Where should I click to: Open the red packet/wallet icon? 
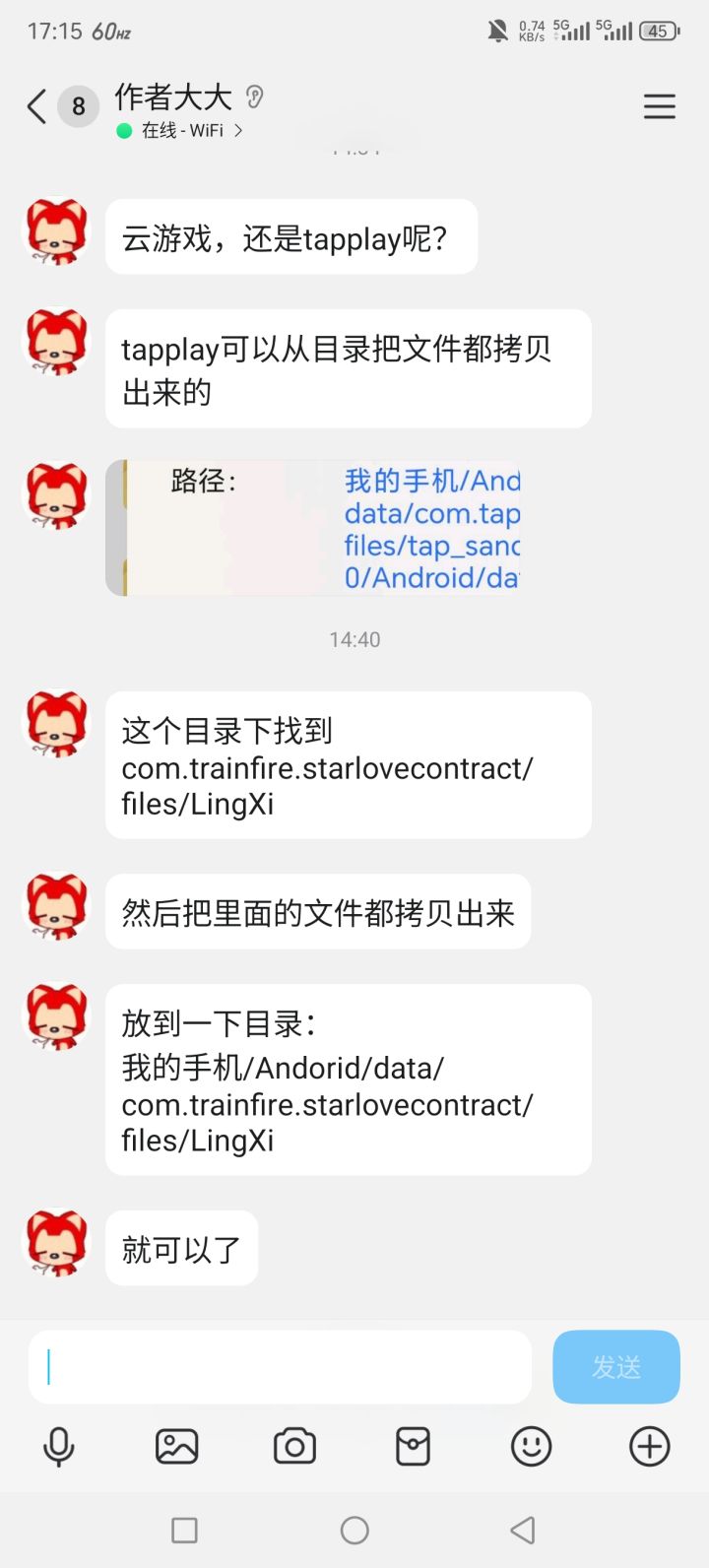pos(413,1447)
